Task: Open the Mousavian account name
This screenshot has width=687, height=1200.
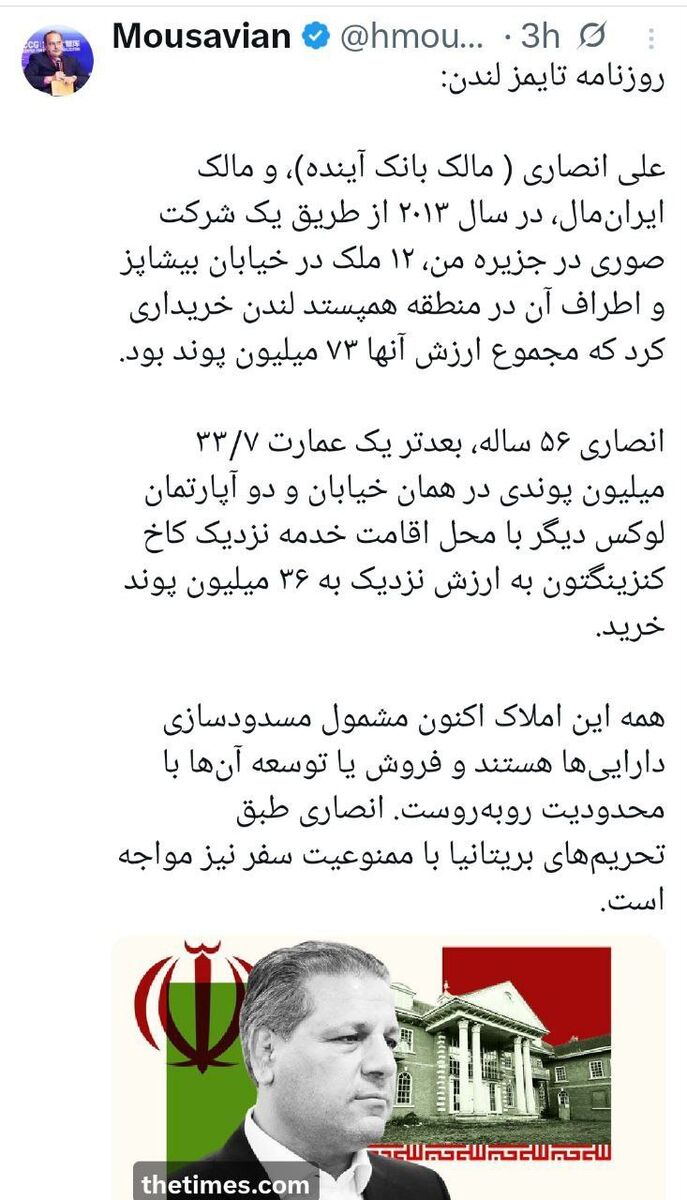Action: click(x=202, y=37)
